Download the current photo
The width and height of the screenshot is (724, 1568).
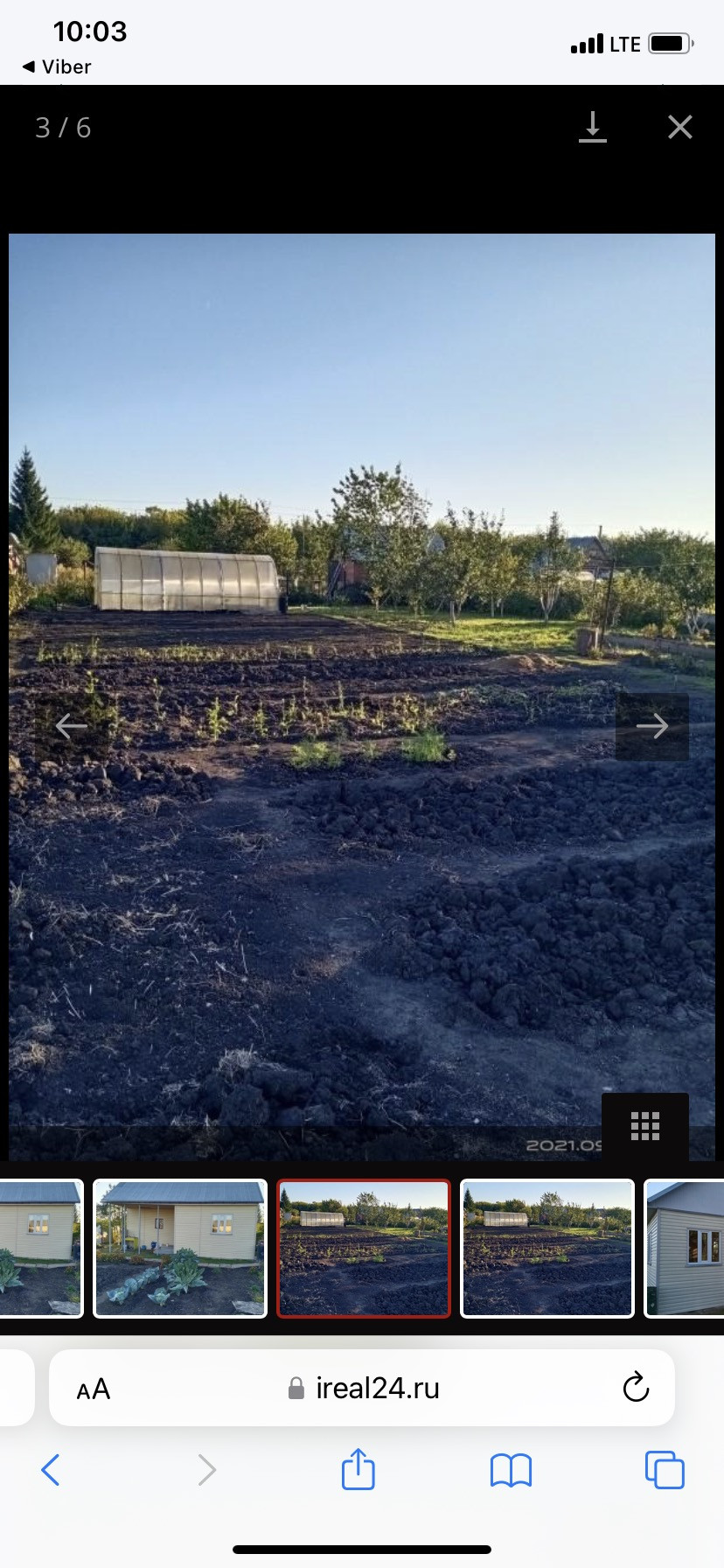pos(592,128)
